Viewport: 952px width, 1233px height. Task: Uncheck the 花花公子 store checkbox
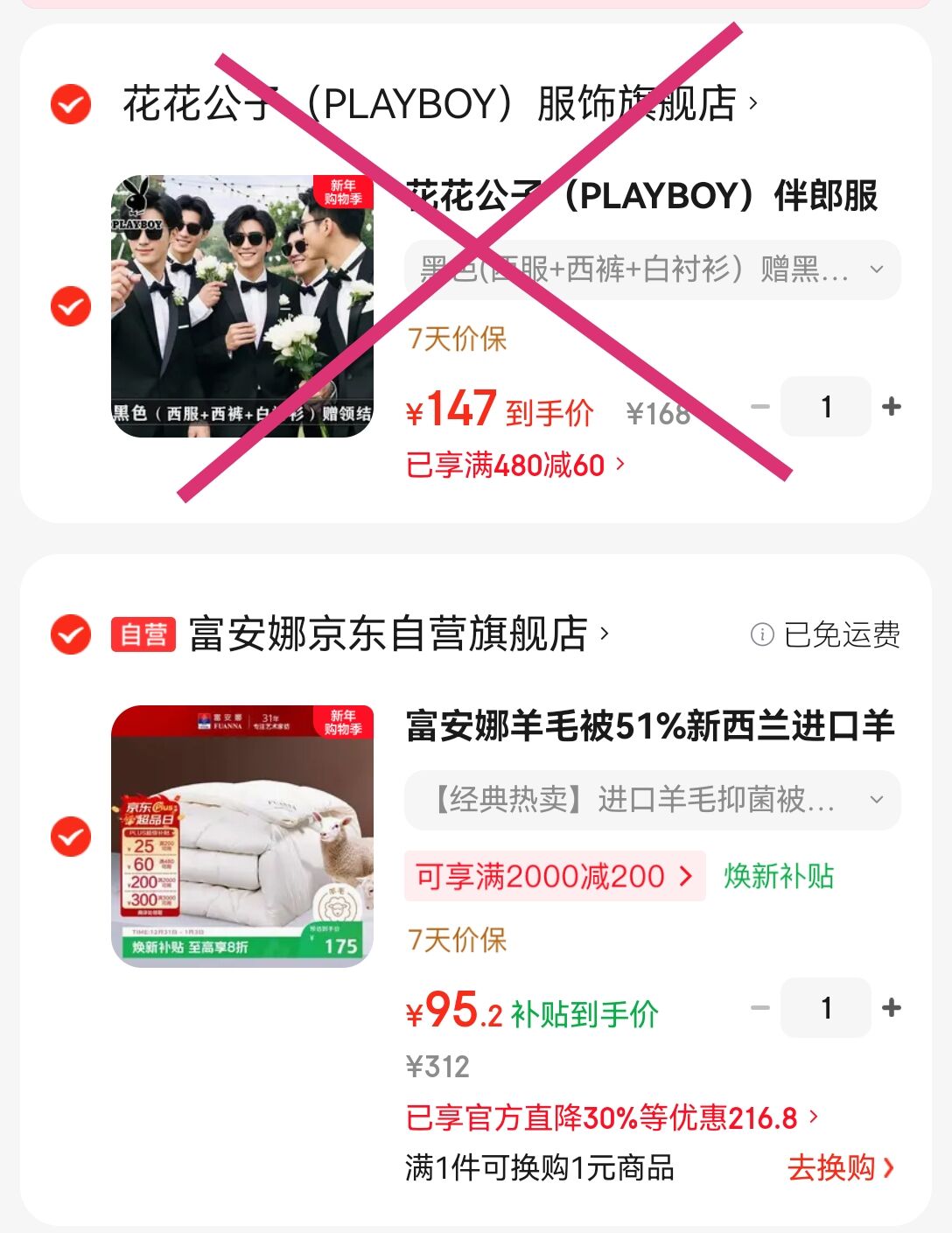(71, 105)
